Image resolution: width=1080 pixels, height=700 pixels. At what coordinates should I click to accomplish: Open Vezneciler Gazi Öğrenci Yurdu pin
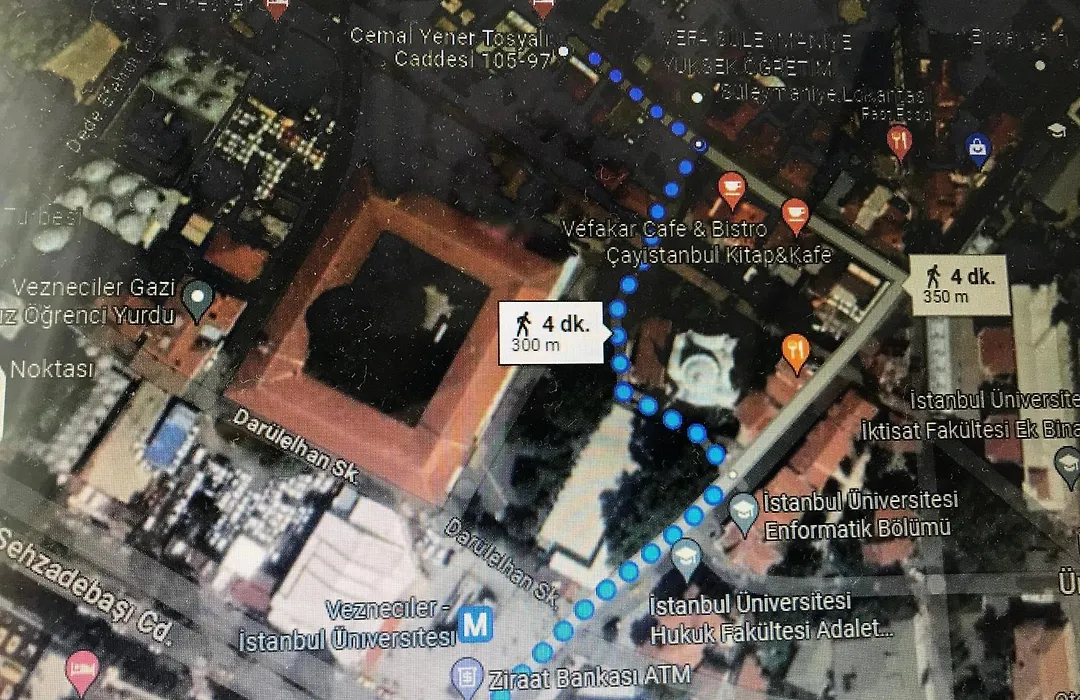(x=199, y=298)
